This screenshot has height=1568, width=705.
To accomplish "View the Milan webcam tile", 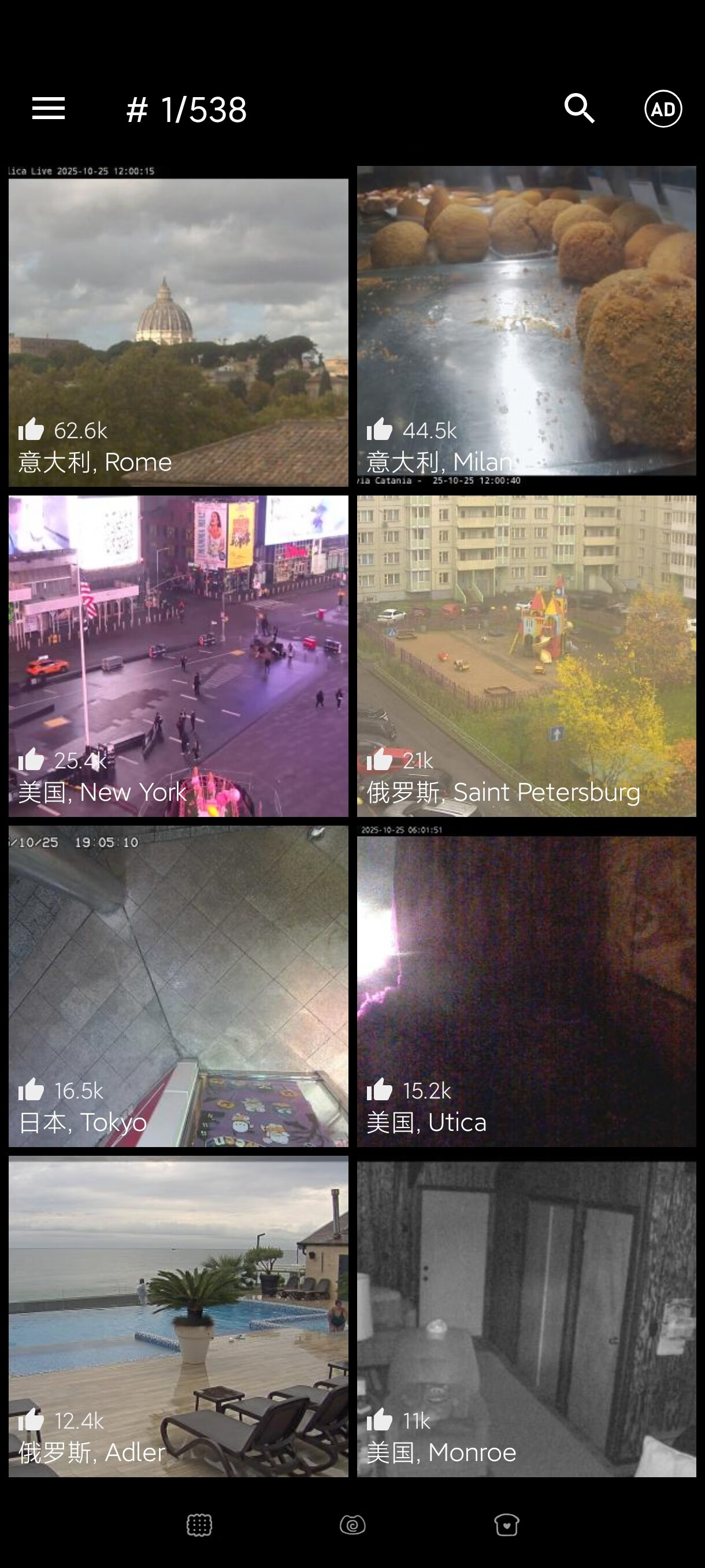I will click(526, 326).
